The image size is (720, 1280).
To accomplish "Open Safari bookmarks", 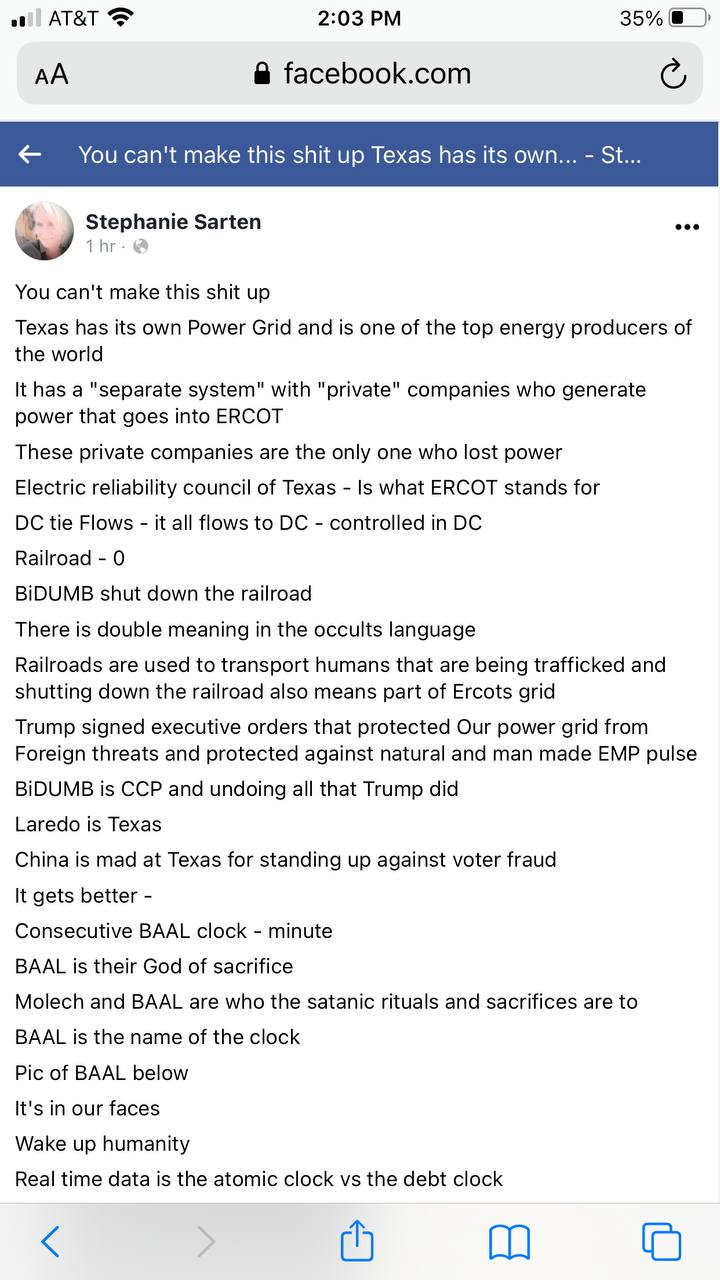I will pos(509,1242).
